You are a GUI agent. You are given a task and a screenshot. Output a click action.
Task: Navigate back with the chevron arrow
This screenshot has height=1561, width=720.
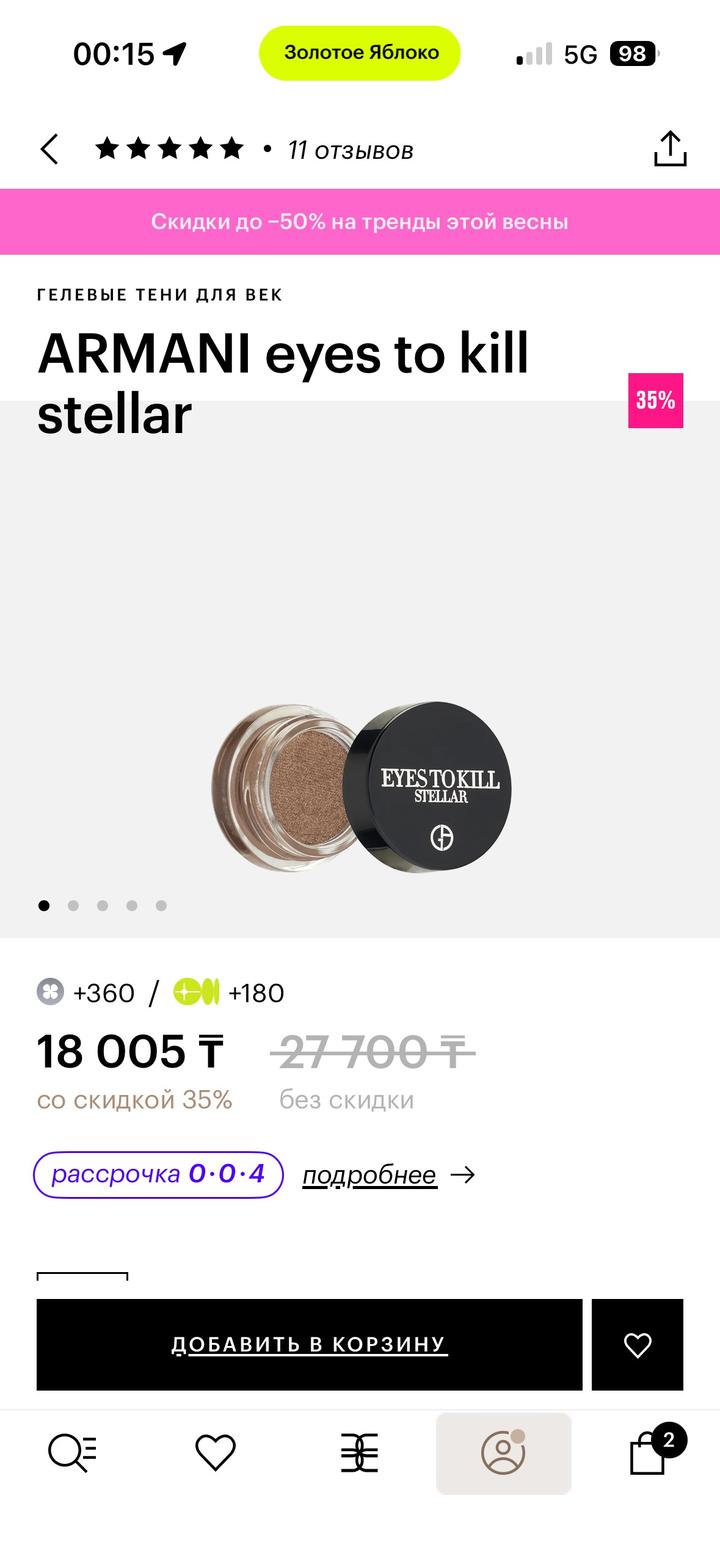point(48,148)
